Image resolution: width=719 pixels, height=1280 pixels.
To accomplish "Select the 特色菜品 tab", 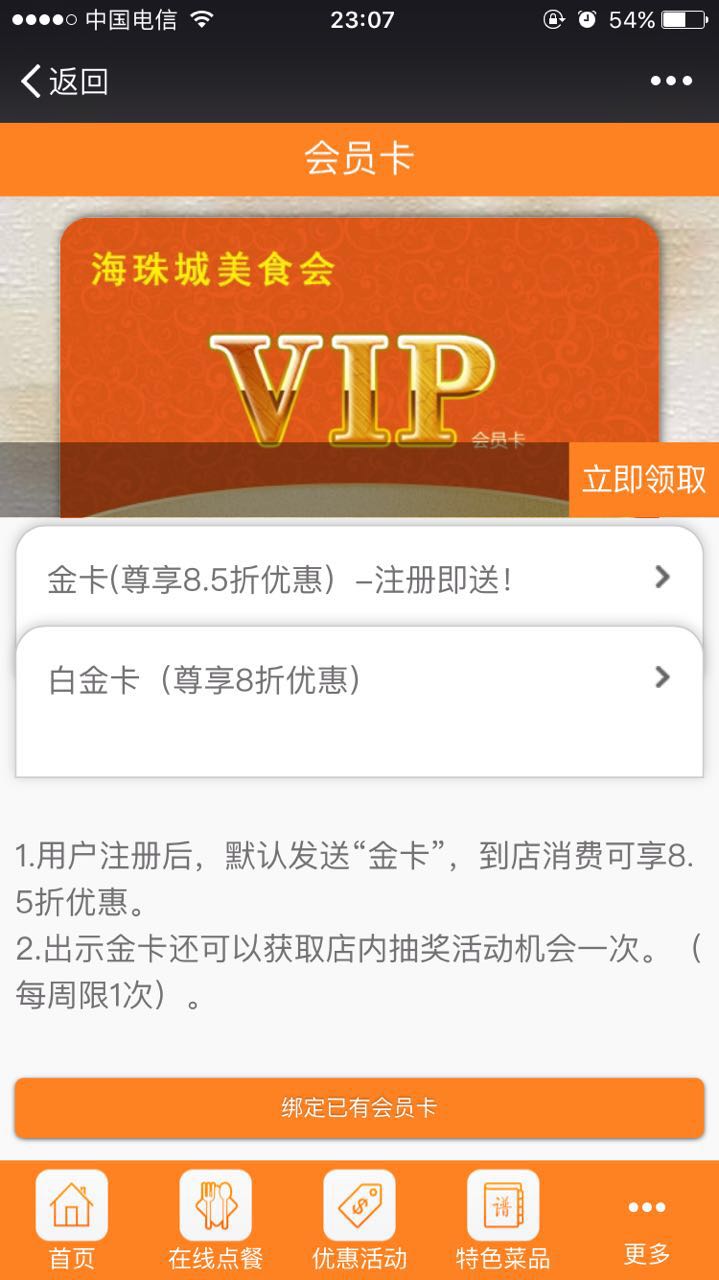I will 503,1220.
